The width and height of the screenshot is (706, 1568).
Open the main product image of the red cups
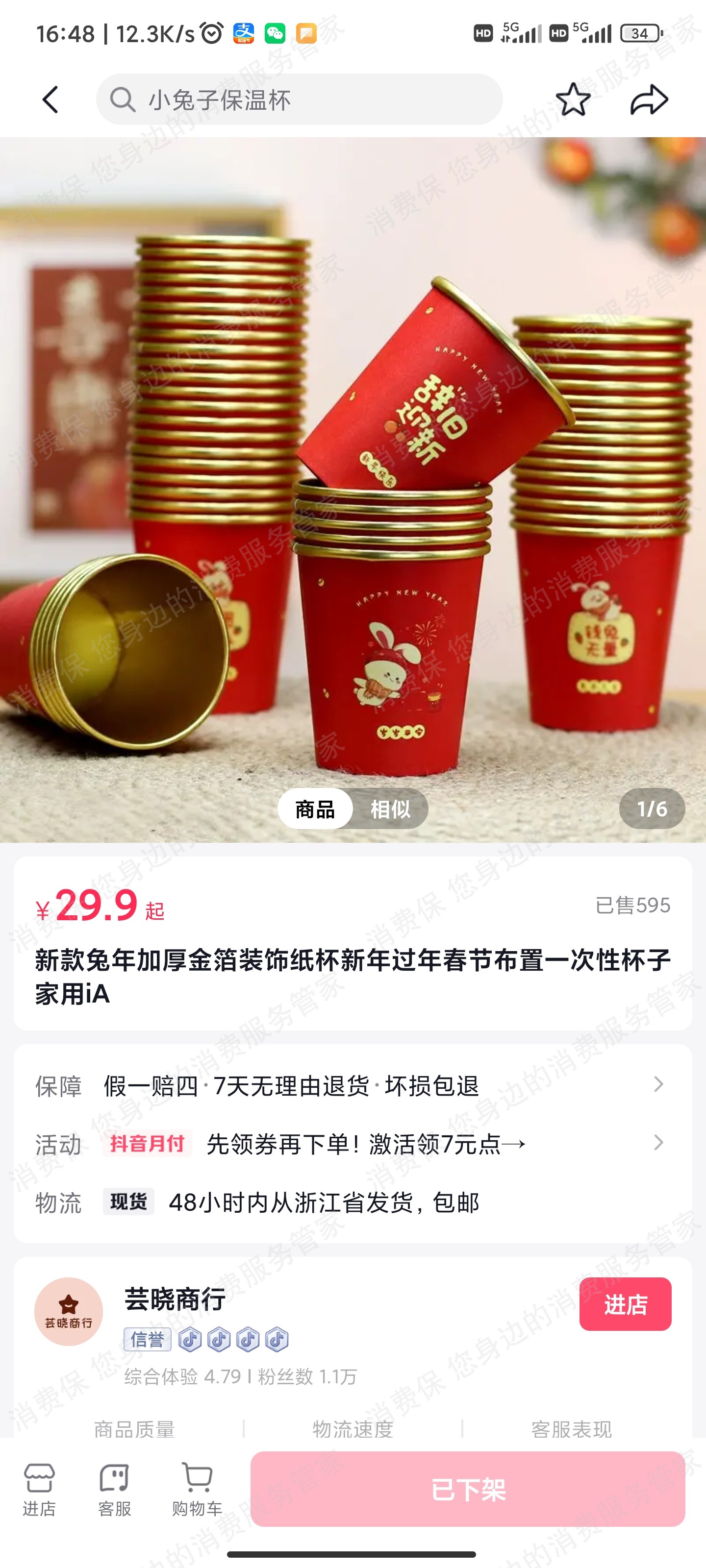coord(353,487)
